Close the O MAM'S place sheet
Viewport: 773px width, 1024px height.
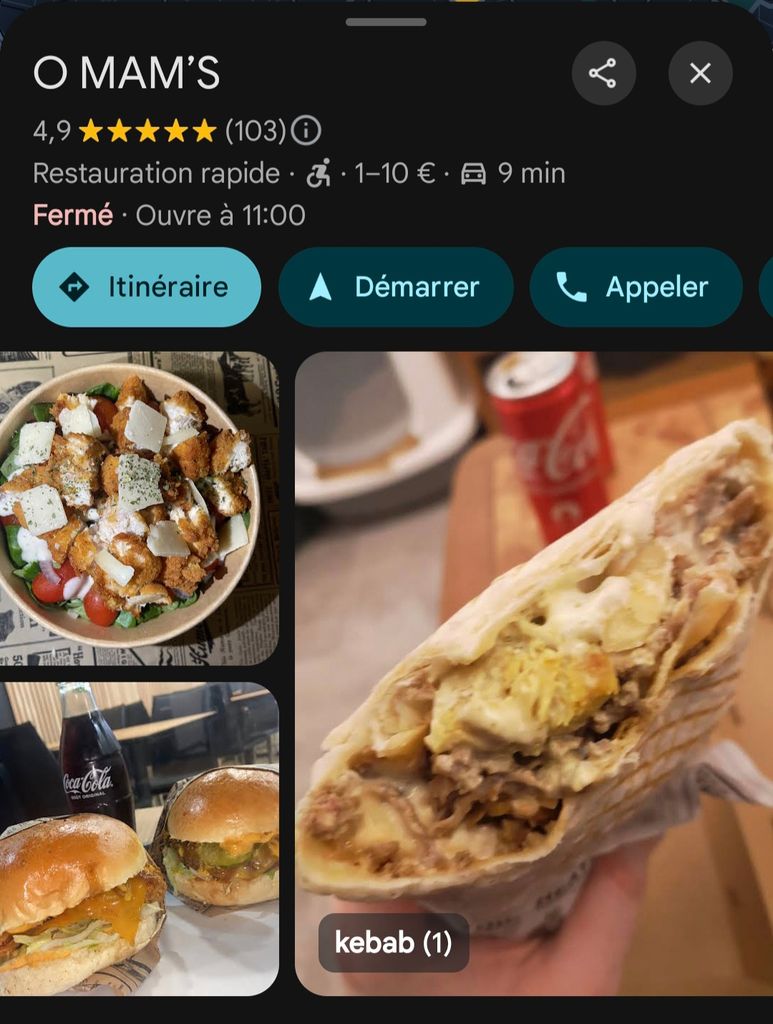click(700, 73)
